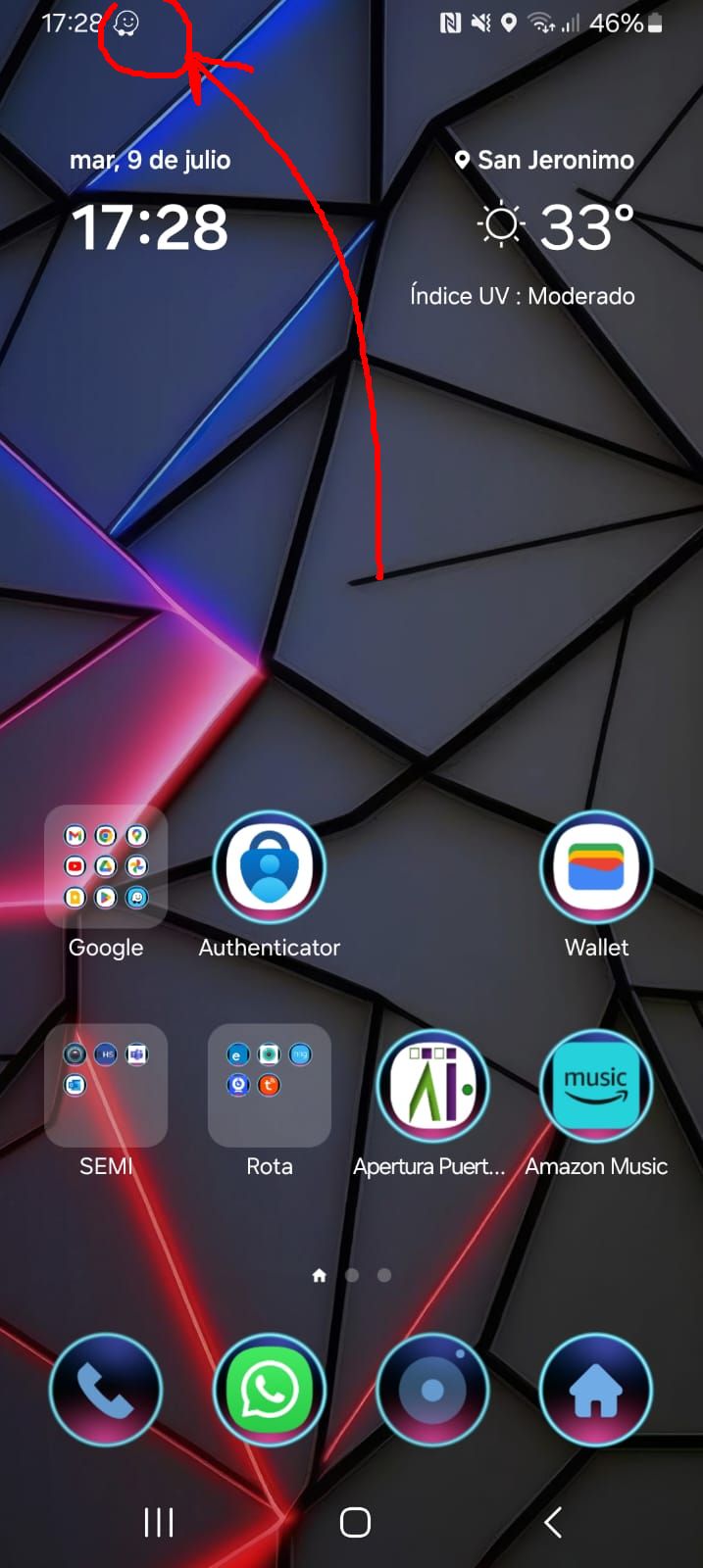
Task: Tap the system back button
Action: point(553,1522)
